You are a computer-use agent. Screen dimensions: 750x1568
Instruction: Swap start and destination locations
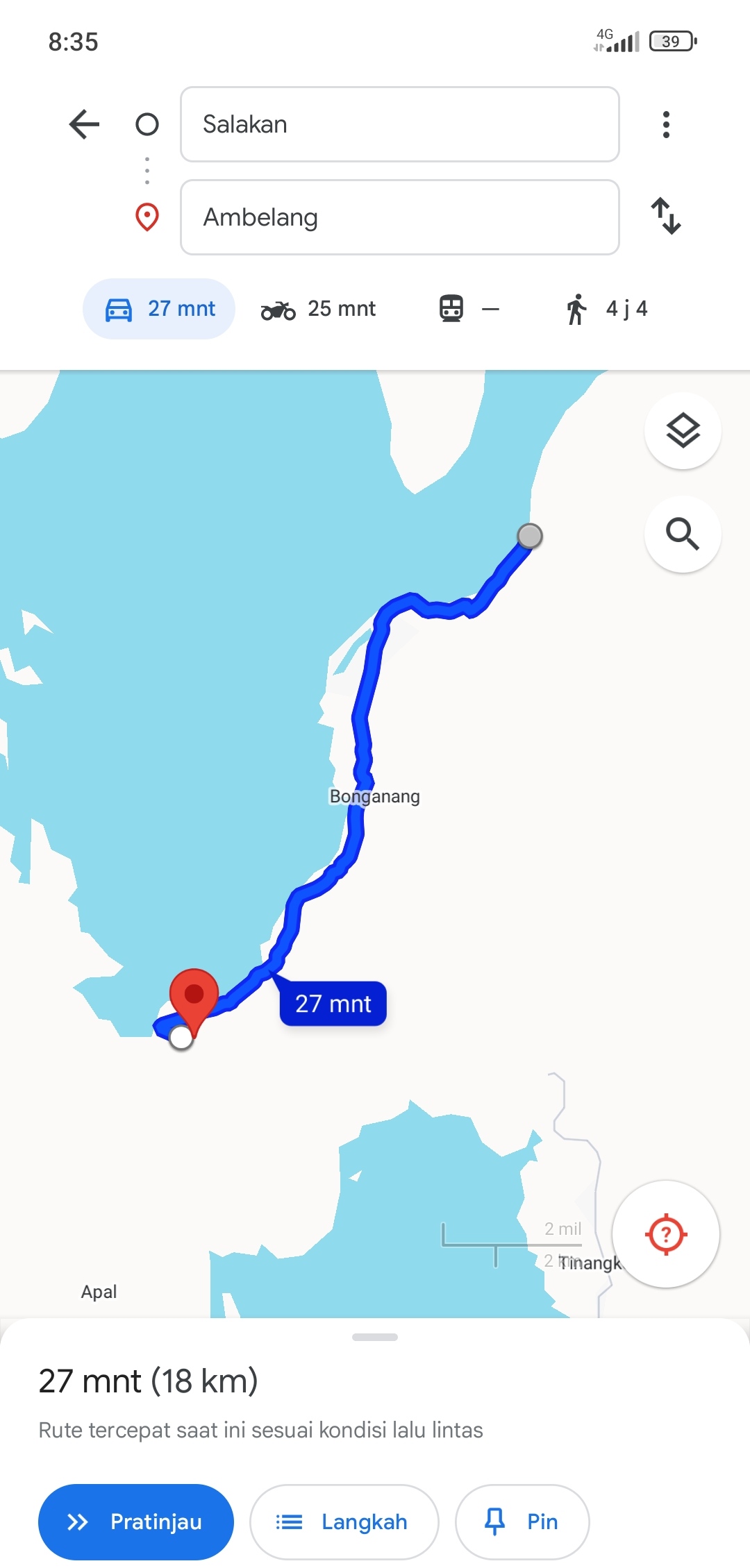tap(666, 216)
